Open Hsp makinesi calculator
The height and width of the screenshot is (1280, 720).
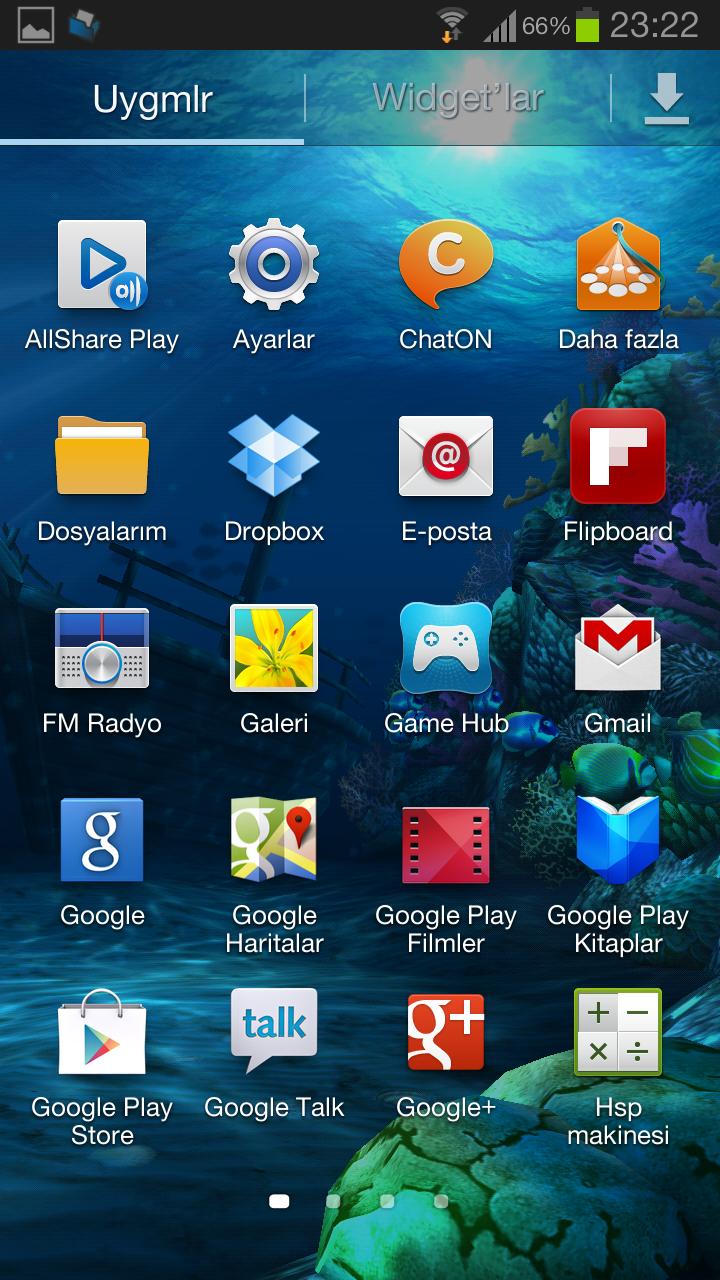point(618,1033)
